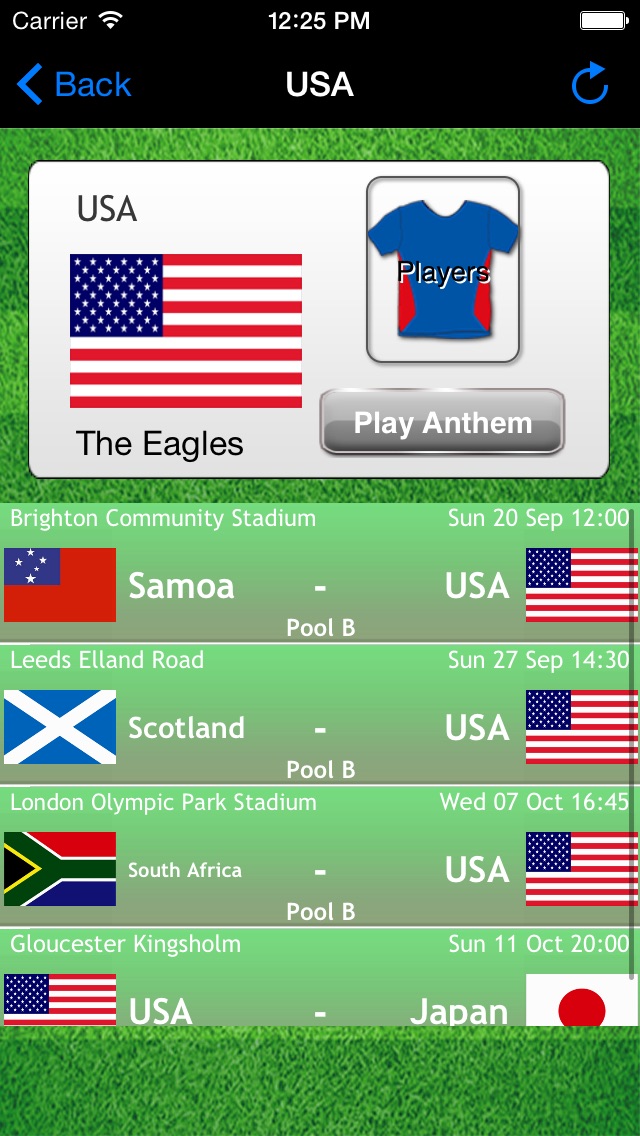This screenshot has height=1136, width=640.
Task: Open the Players jersey button
Action: click(443, 270)
